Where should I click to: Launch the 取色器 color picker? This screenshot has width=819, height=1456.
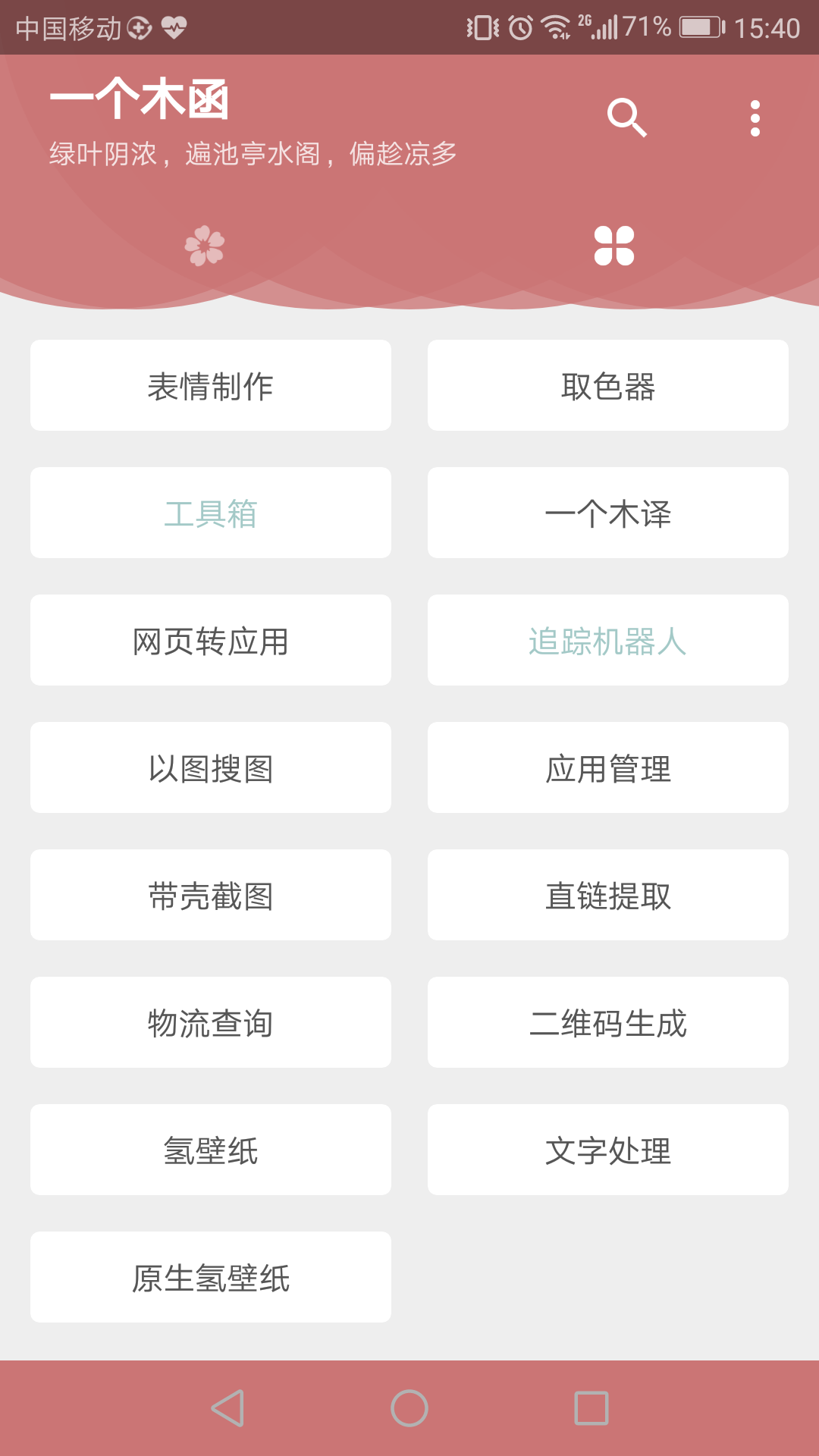[x=608, y=385]
